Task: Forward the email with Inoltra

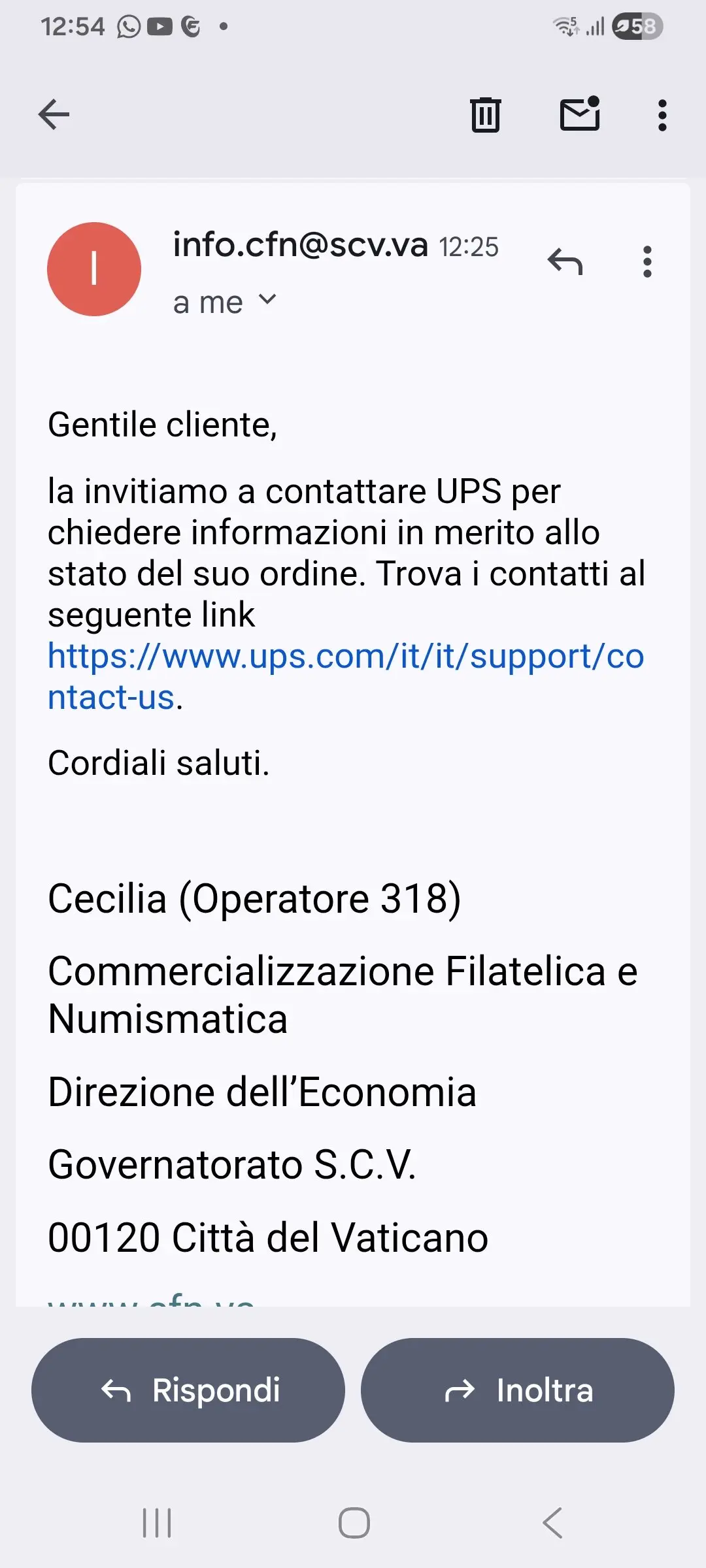Action: pyautogui.click(x=518, y=1390)
